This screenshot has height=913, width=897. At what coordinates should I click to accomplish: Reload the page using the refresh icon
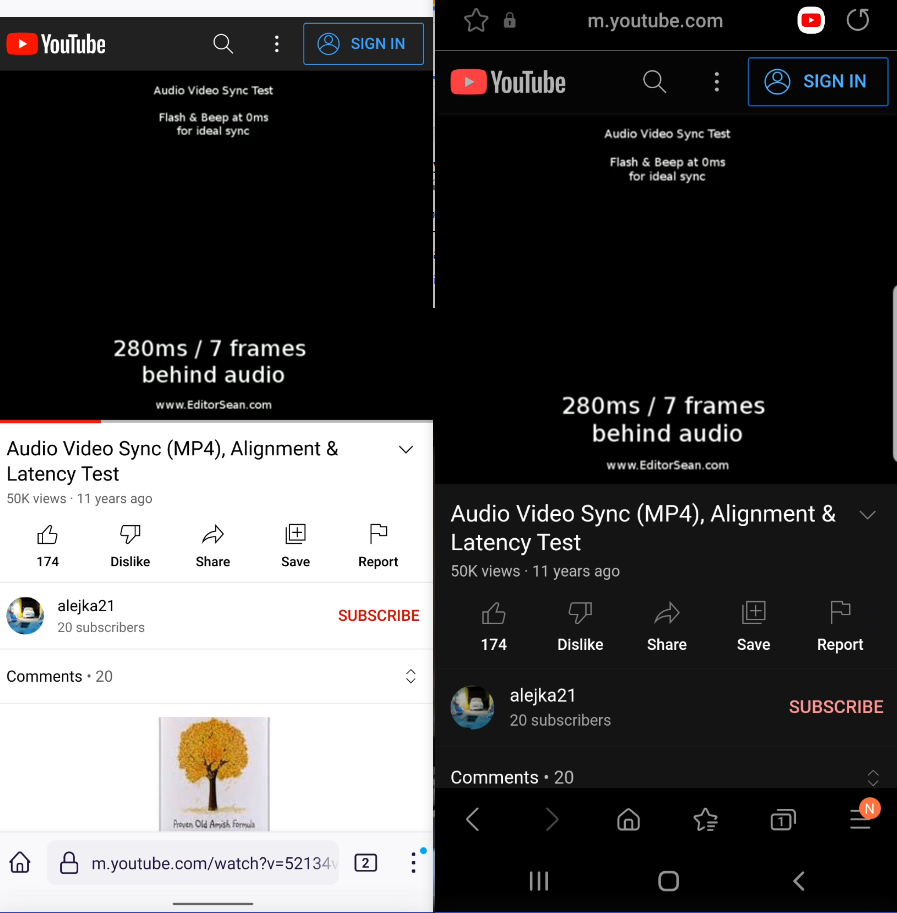858,20
